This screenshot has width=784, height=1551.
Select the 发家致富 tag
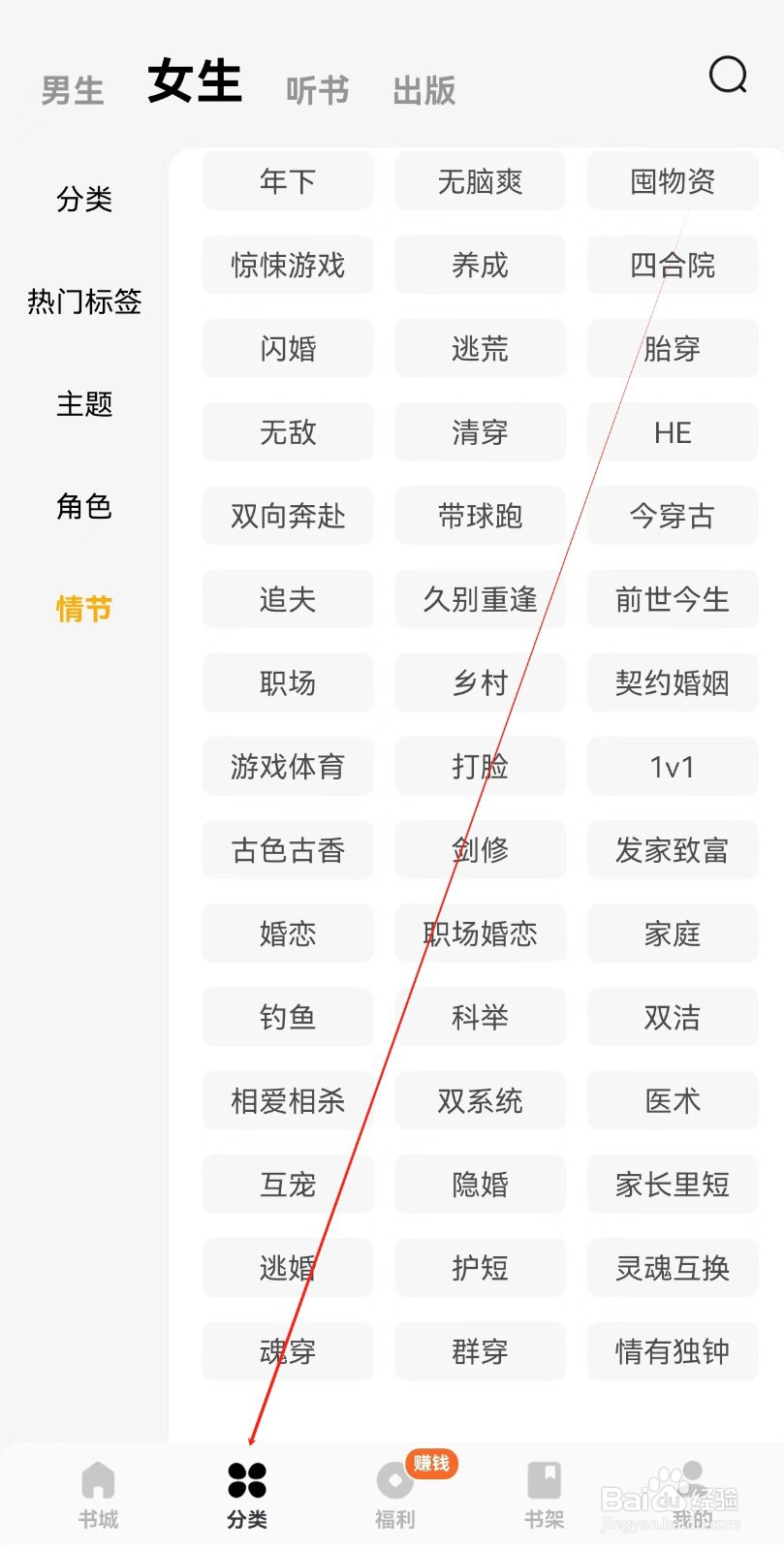pos(672,850)
